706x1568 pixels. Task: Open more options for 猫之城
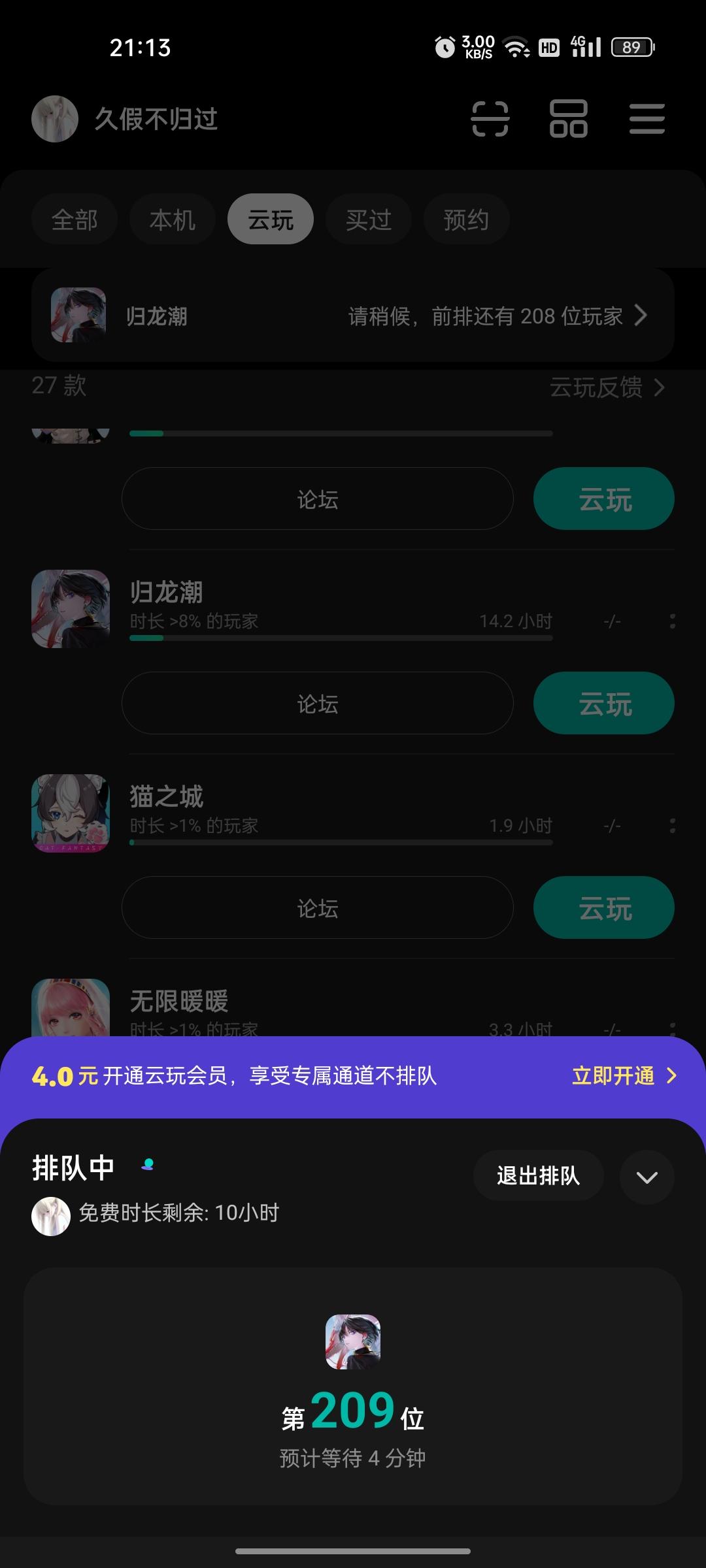pyautogui.click(x=672, y=826)
